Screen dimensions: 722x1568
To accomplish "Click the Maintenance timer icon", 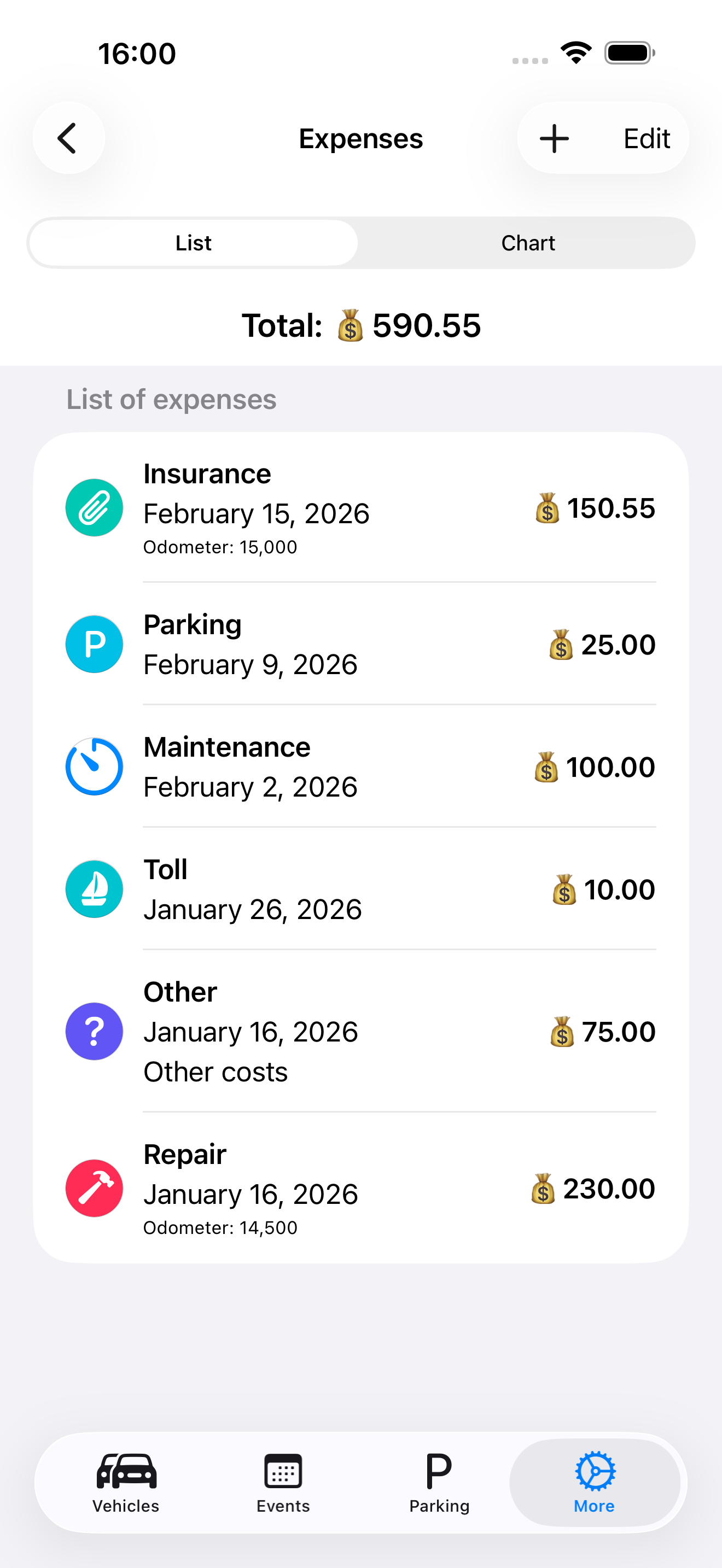I will point(94,767).
